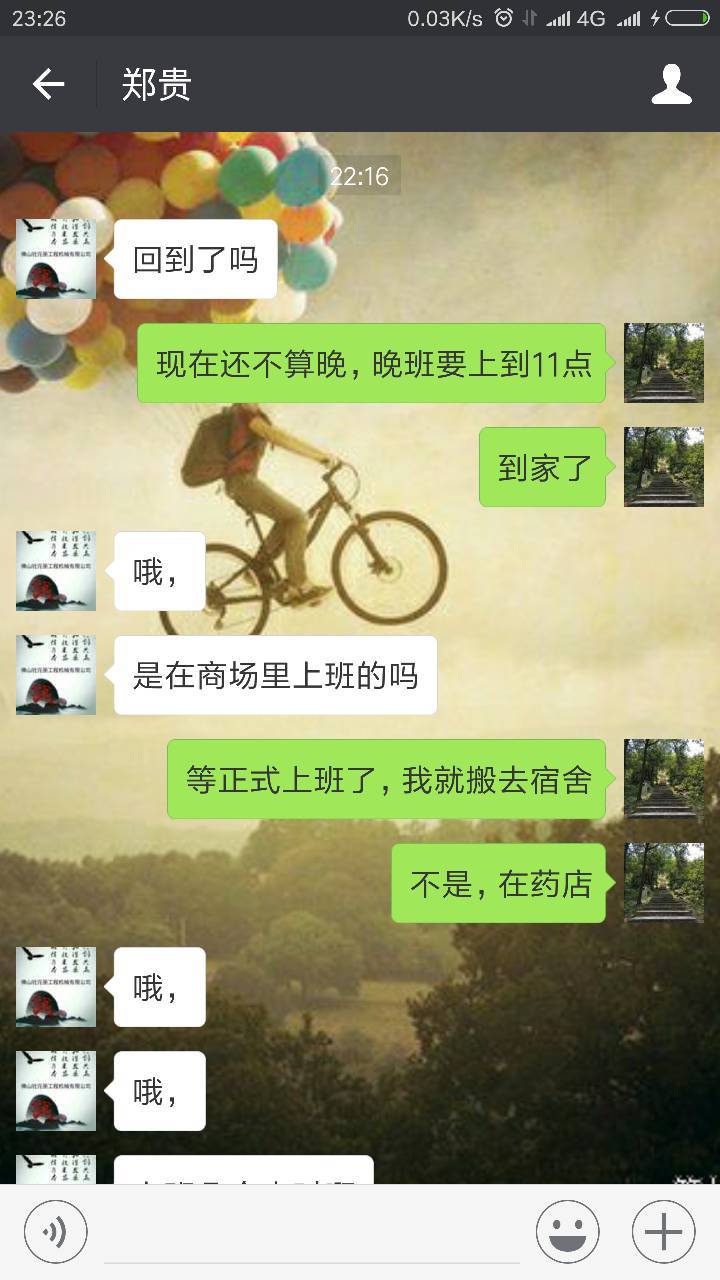Tap 郑贵's avatar beside 回到了吗
This screenshot has width=720, height=1280.
tap(56, 259)
